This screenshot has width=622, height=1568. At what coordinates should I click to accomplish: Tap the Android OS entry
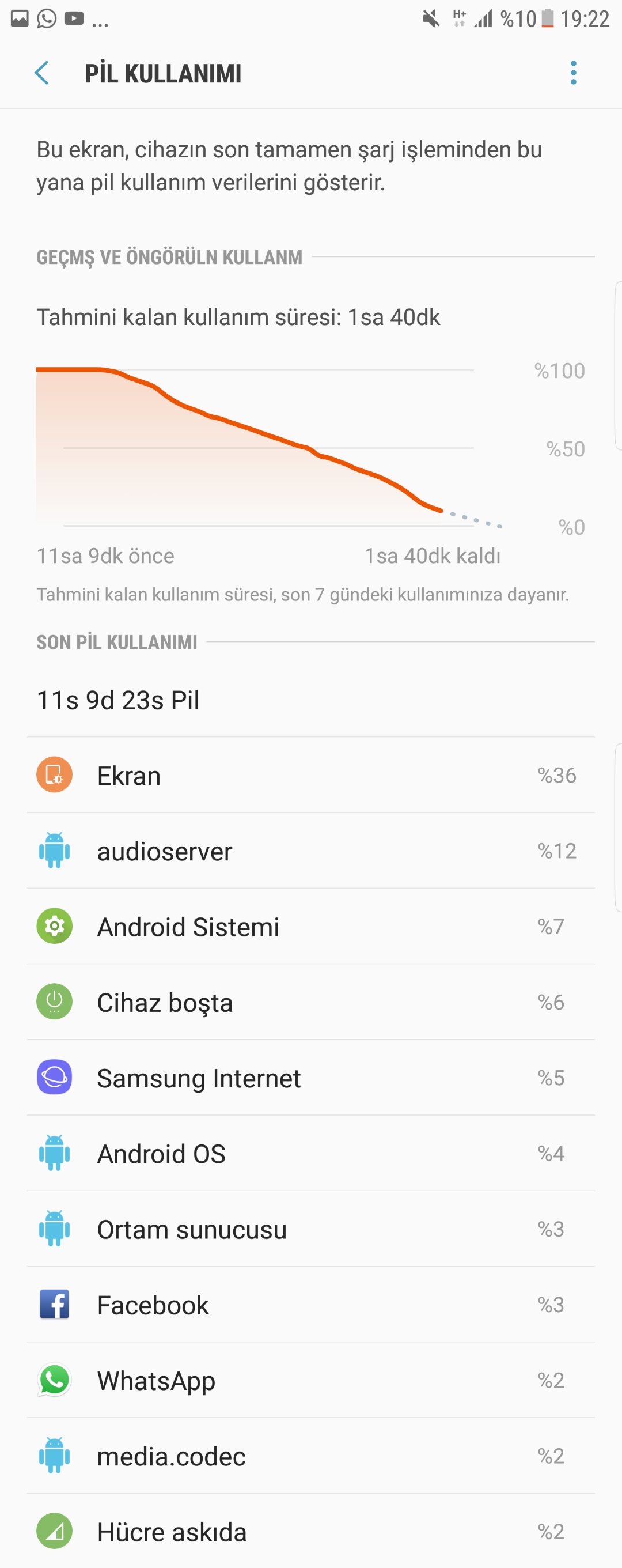310,1154
